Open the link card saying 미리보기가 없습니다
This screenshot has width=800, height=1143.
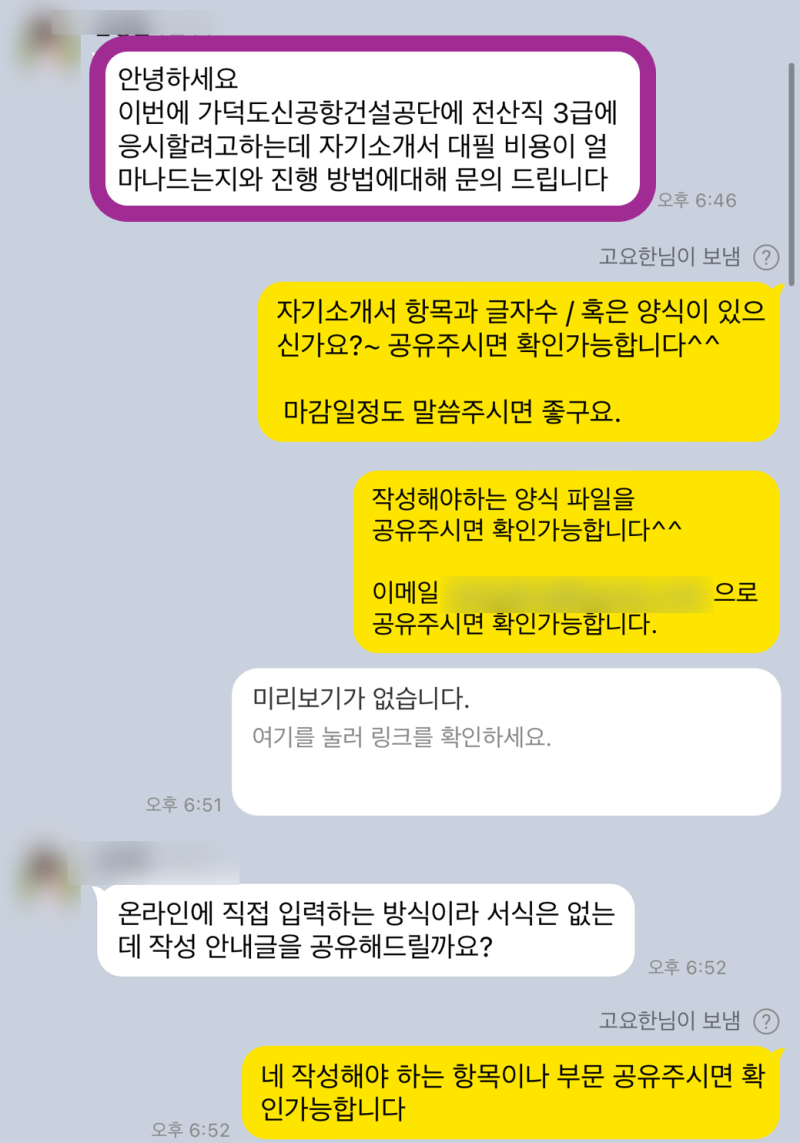coord(506,741)
